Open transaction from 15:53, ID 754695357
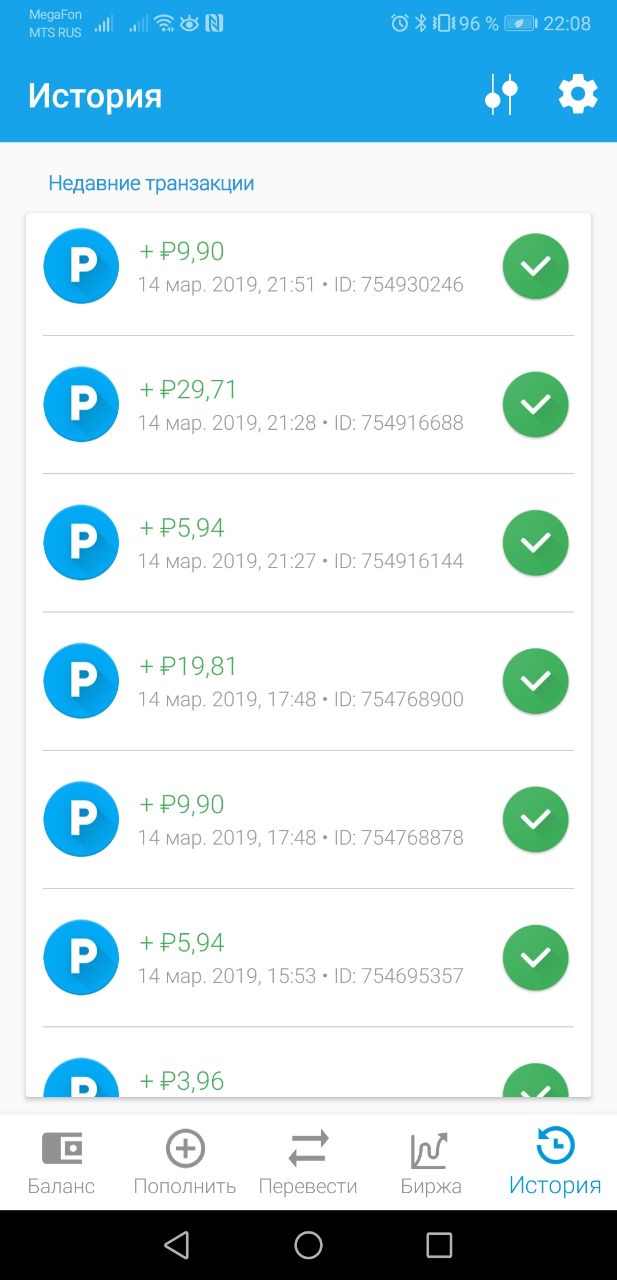This screenshot has height=1280, width=617. [x=308, y=957]
